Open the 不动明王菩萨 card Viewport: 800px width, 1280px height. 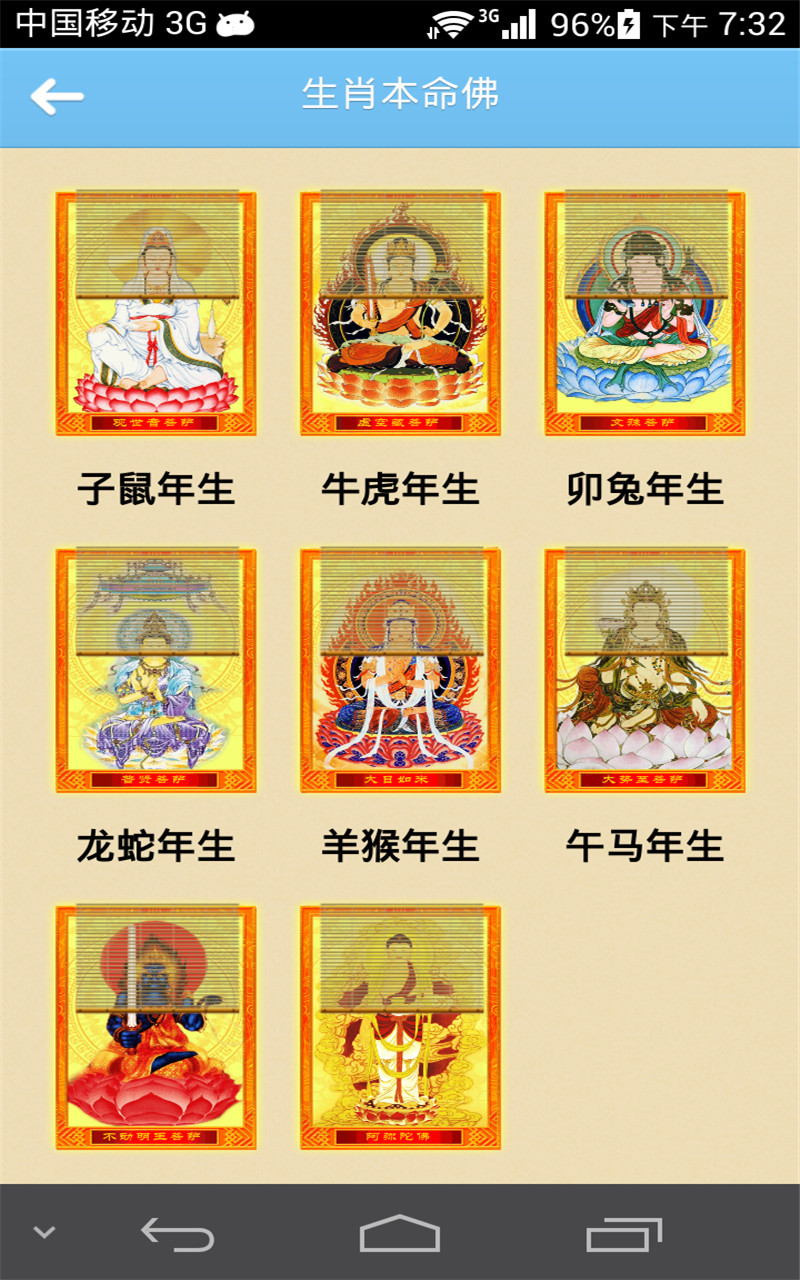tap(156, 1027)
